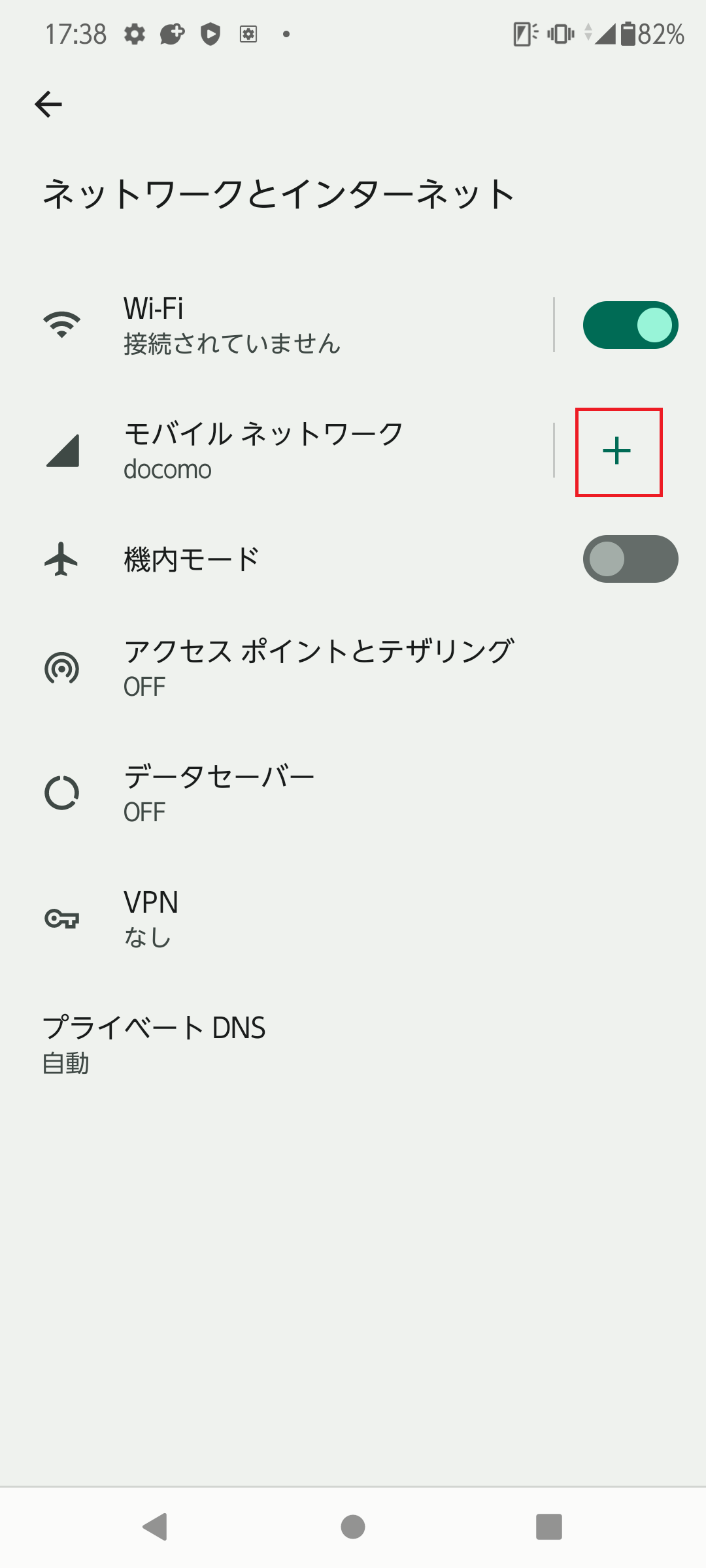Add a mobile network with plus icon
The image size is (706, 1568).
618,452
